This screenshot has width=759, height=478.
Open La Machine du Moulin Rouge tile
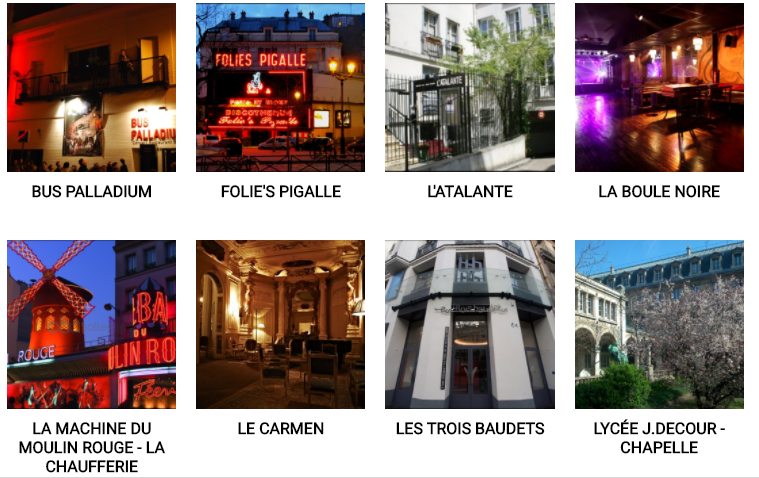click(91, 324)
